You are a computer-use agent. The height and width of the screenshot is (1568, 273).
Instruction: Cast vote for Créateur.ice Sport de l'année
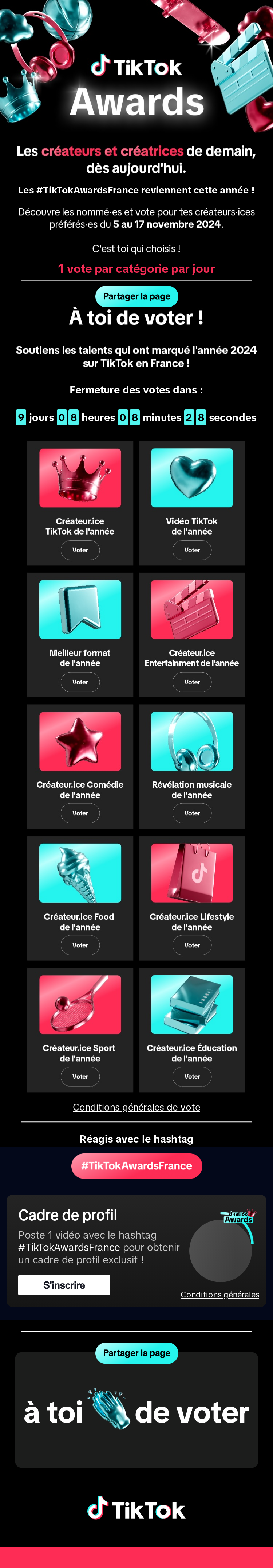80,1076
